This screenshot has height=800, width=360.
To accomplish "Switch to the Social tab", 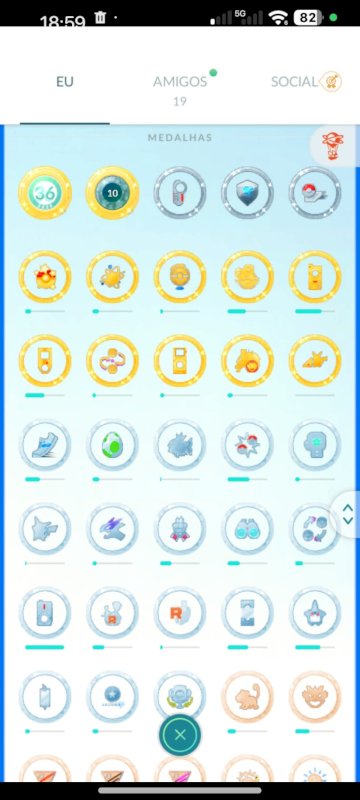I will pyautogui.click(x=306, y=82).
